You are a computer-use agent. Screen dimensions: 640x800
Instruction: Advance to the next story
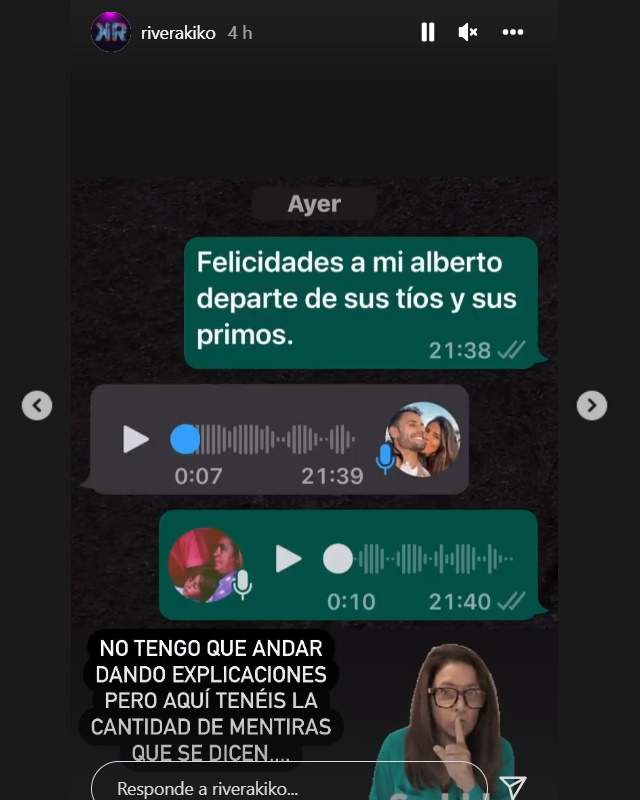pos(592,405)
